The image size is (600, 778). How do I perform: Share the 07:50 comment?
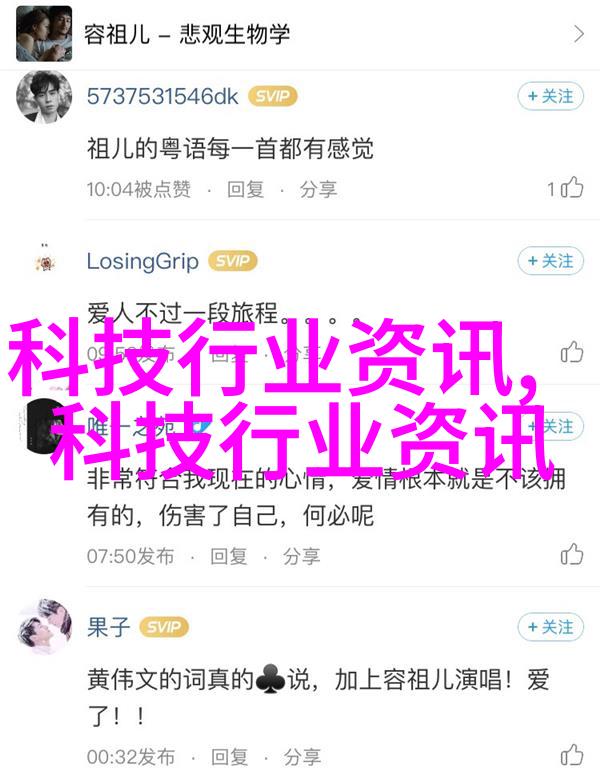point(302,555)
